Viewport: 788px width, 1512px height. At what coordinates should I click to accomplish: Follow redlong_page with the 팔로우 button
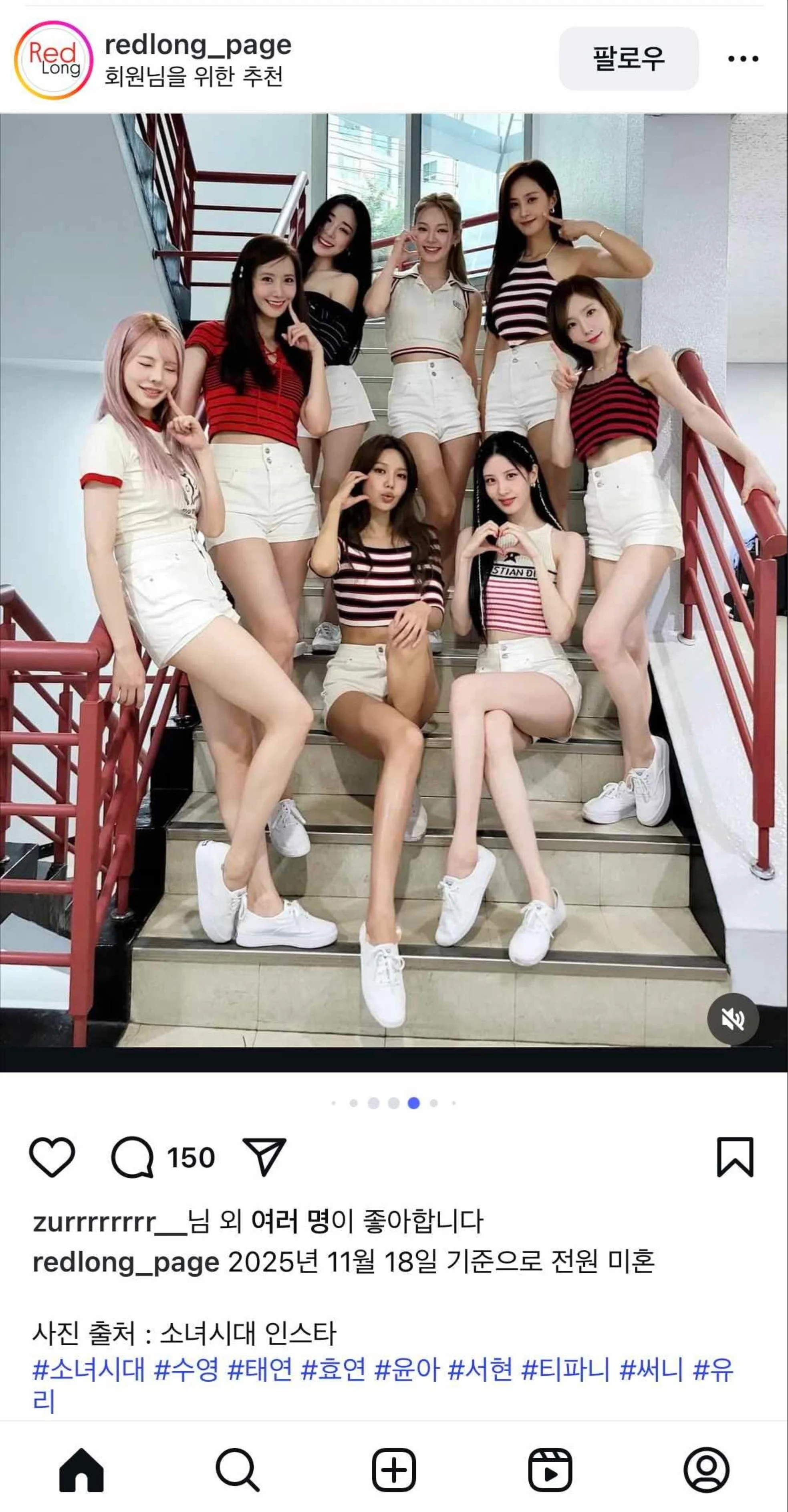[629, 58]
